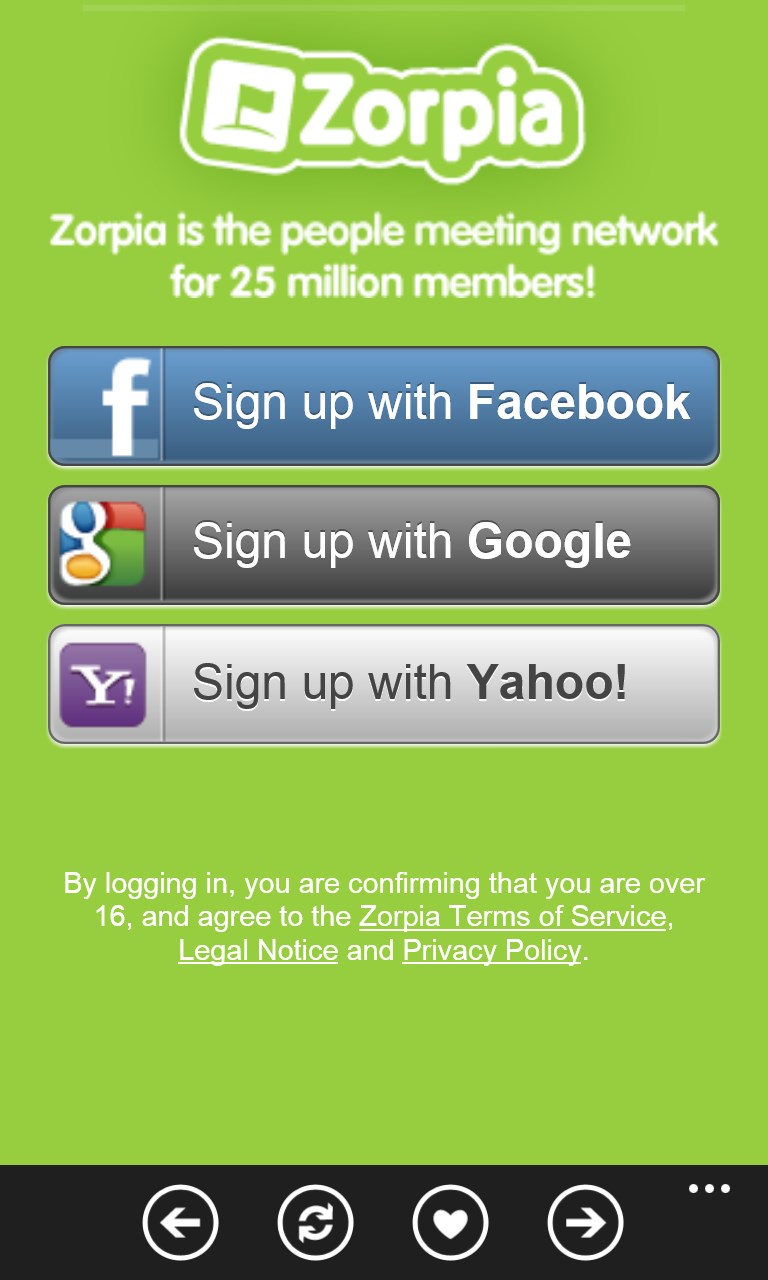Sign up with Google
This screenshot has height=1280, width=768.
(x=384, y=544)
